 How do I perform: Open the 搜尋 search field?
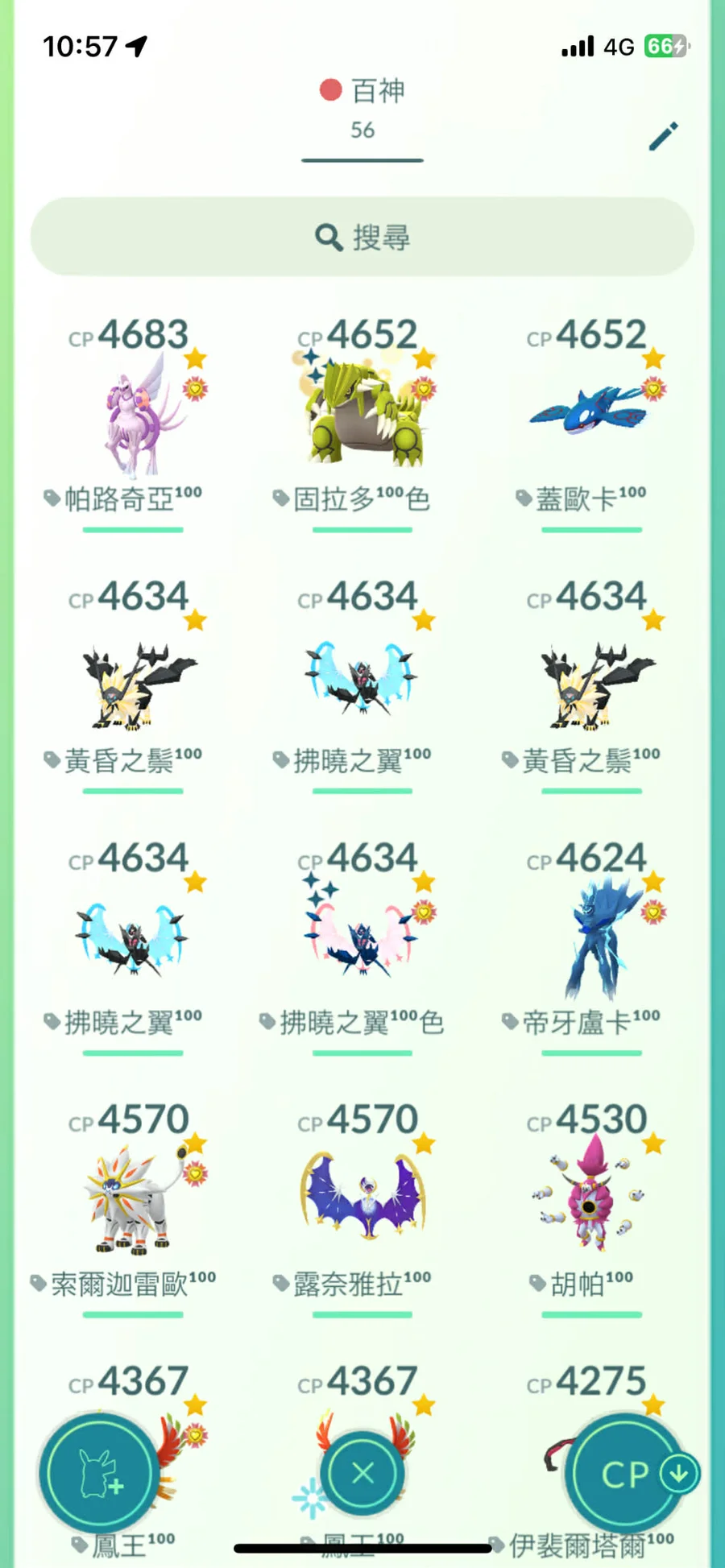point(362,237)
